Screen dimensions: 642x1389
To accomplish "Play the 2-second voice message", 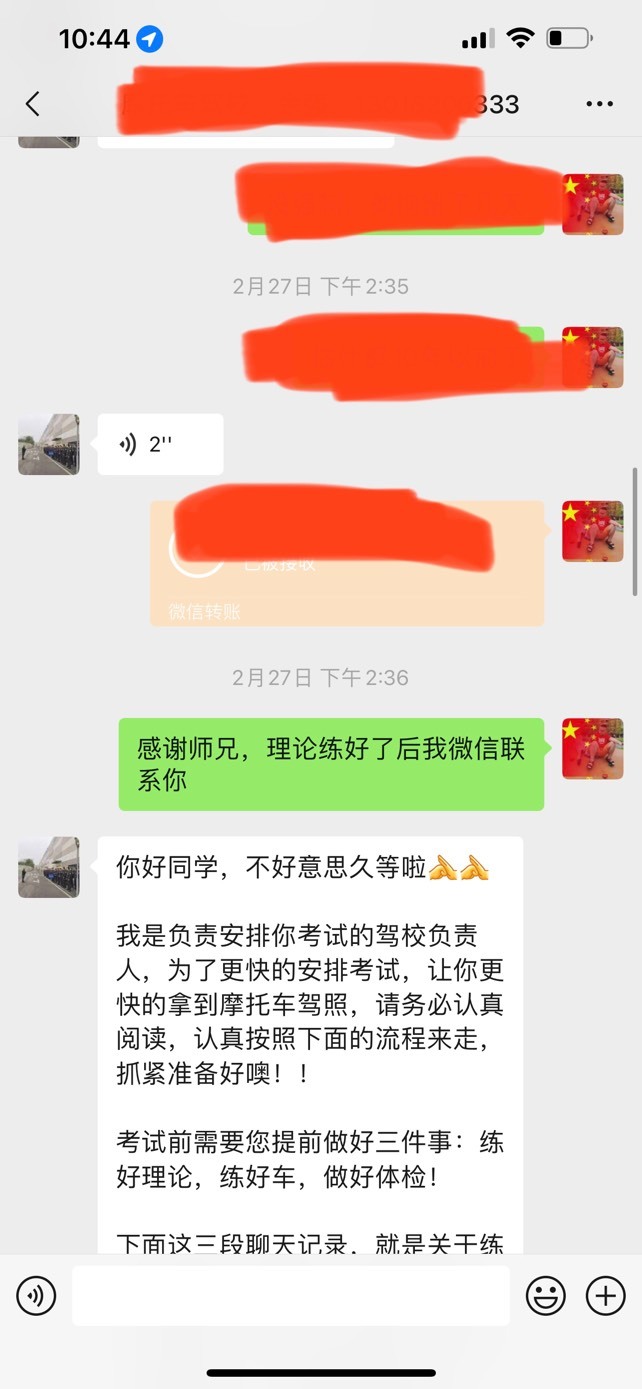I will tap(160, 444).
